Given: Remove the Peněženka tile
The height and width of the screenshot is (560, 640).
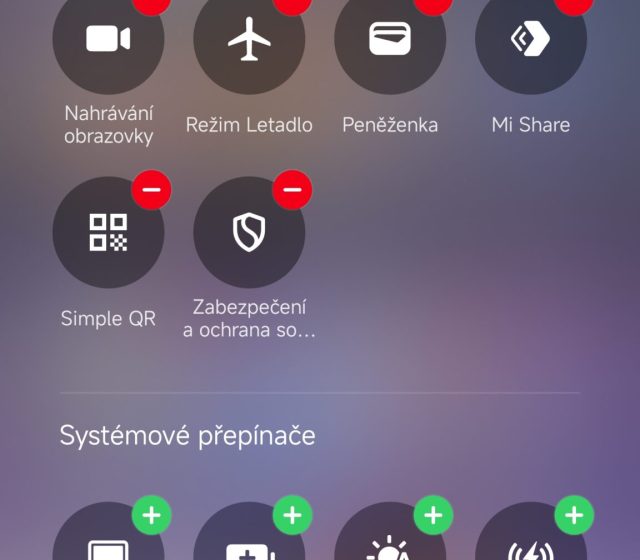Looking at the screenshot, I should point(433,4).
